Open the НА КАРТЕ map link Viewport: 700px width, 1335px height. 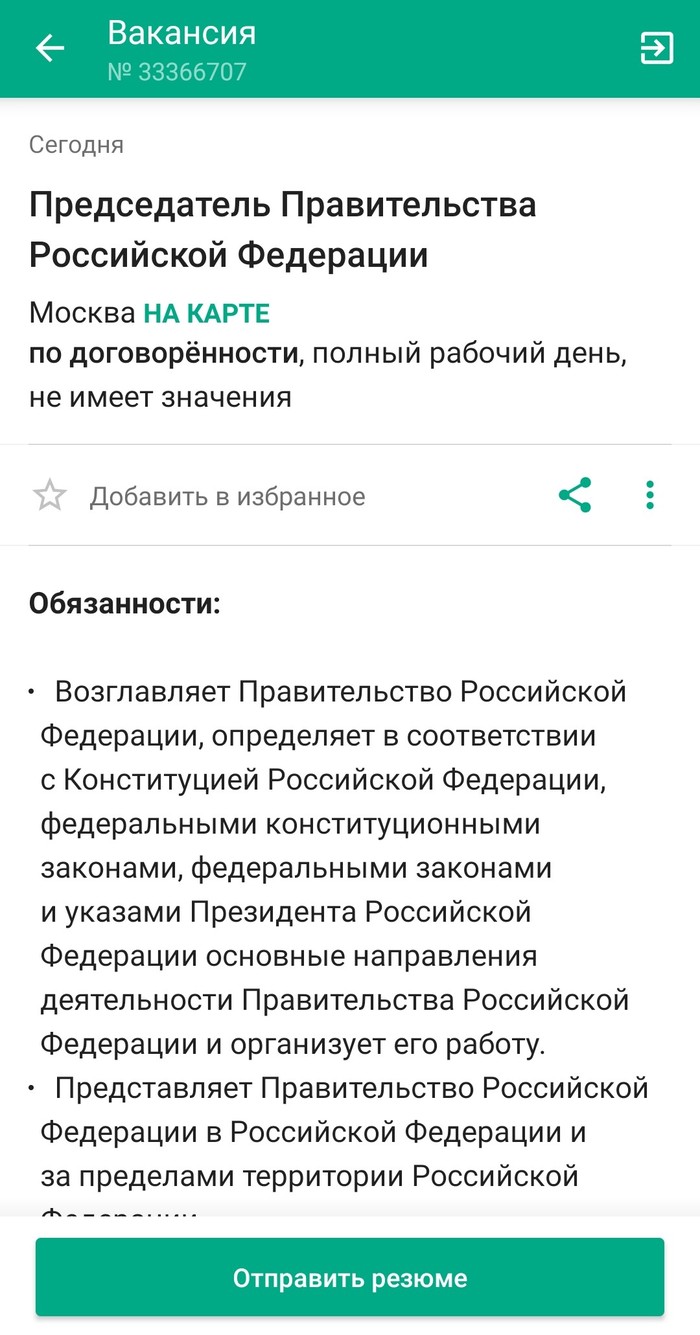(207, 314)
